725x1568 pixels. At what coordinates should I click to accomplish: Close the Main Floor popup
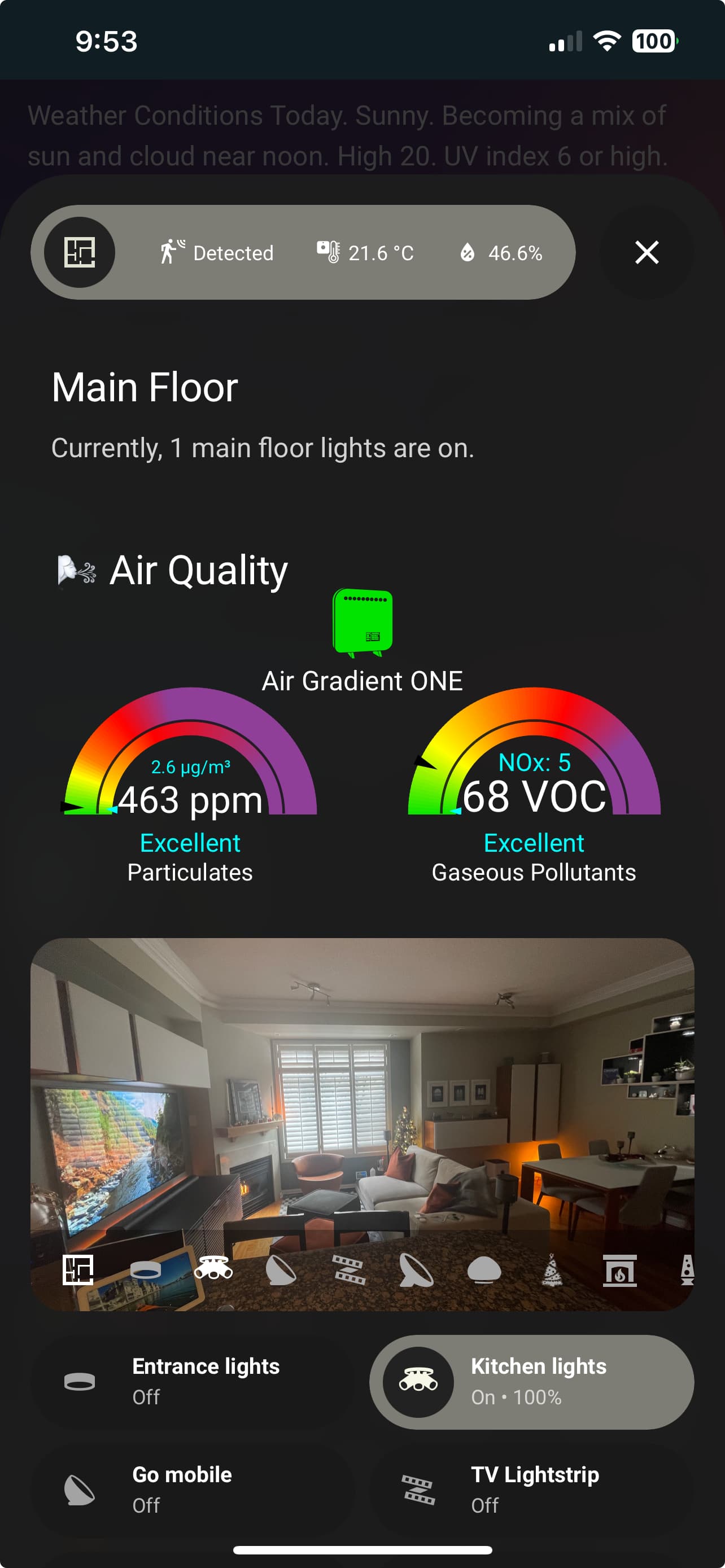[x=647, y=252]
